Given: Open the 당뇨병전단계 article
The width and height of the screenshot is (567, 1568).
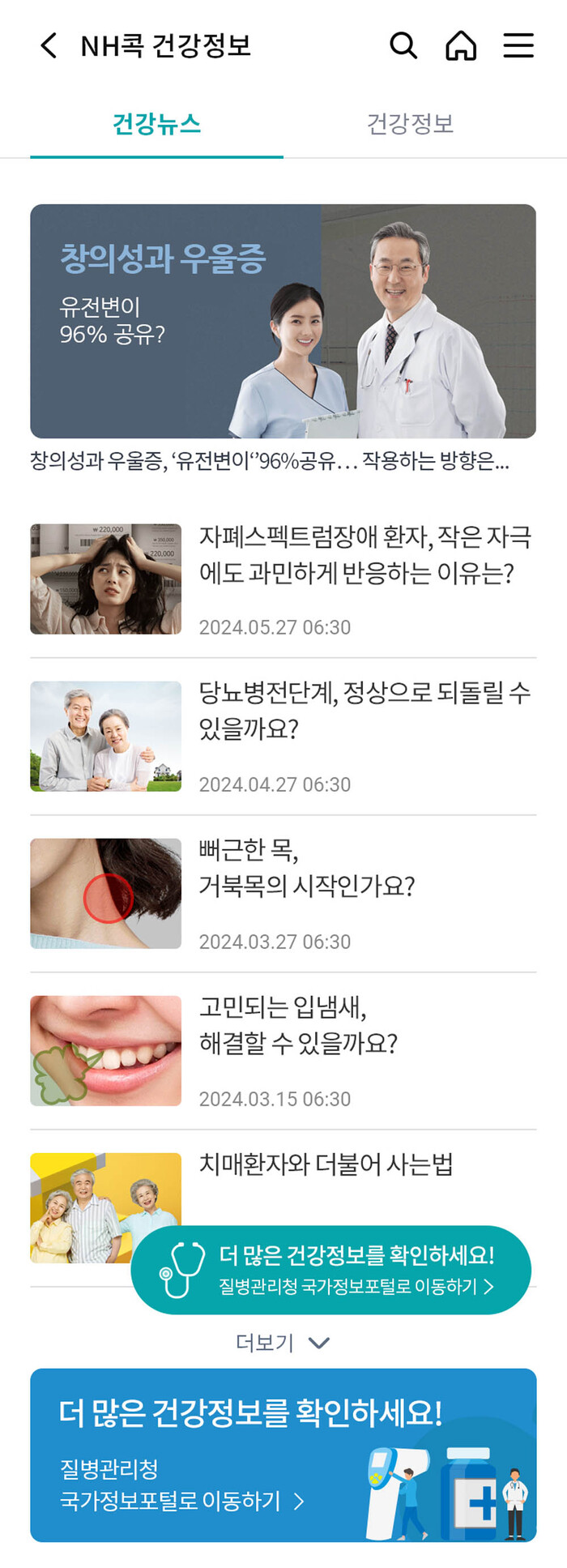Looking at the screenshot, I should coord(364,711).
